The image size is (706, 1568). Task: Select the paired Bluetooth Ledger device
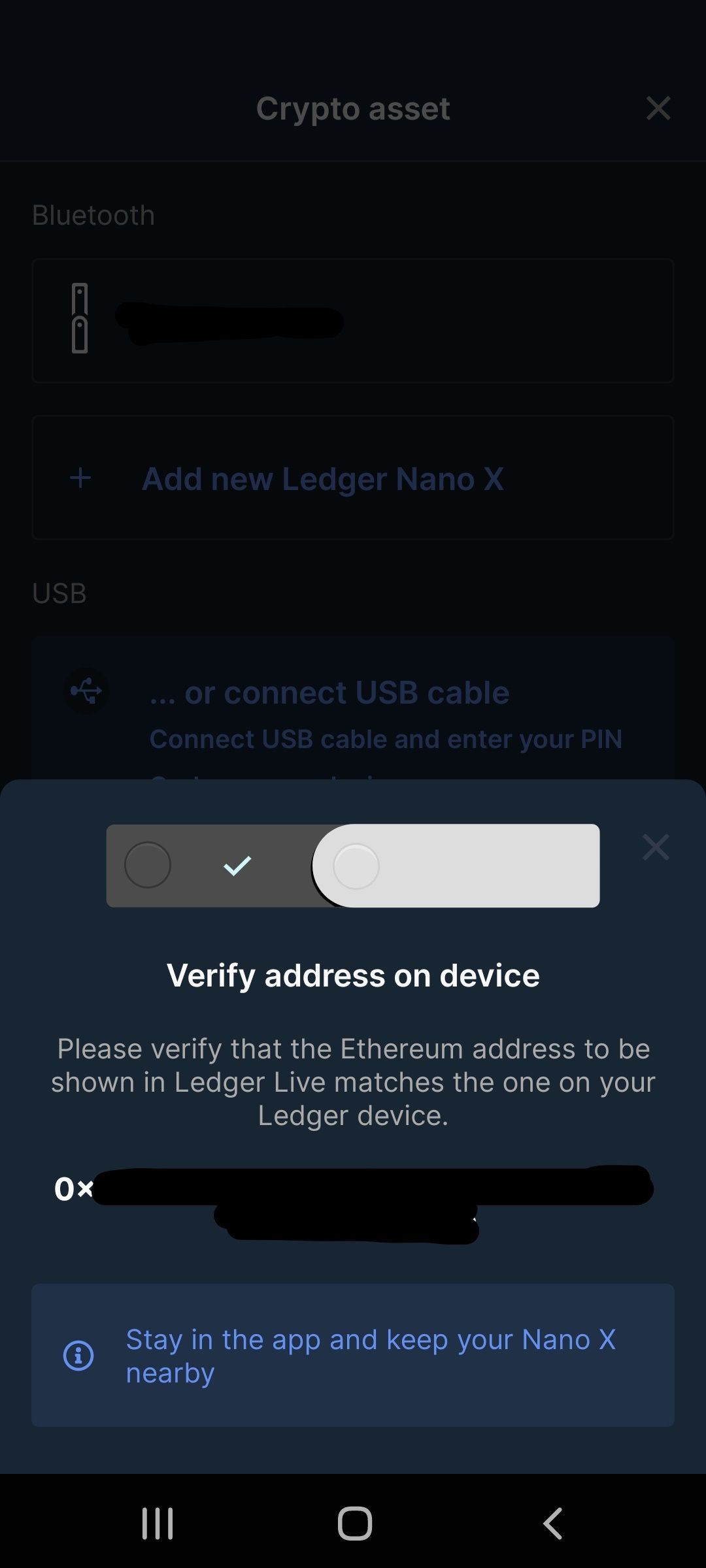coord(353,320)
